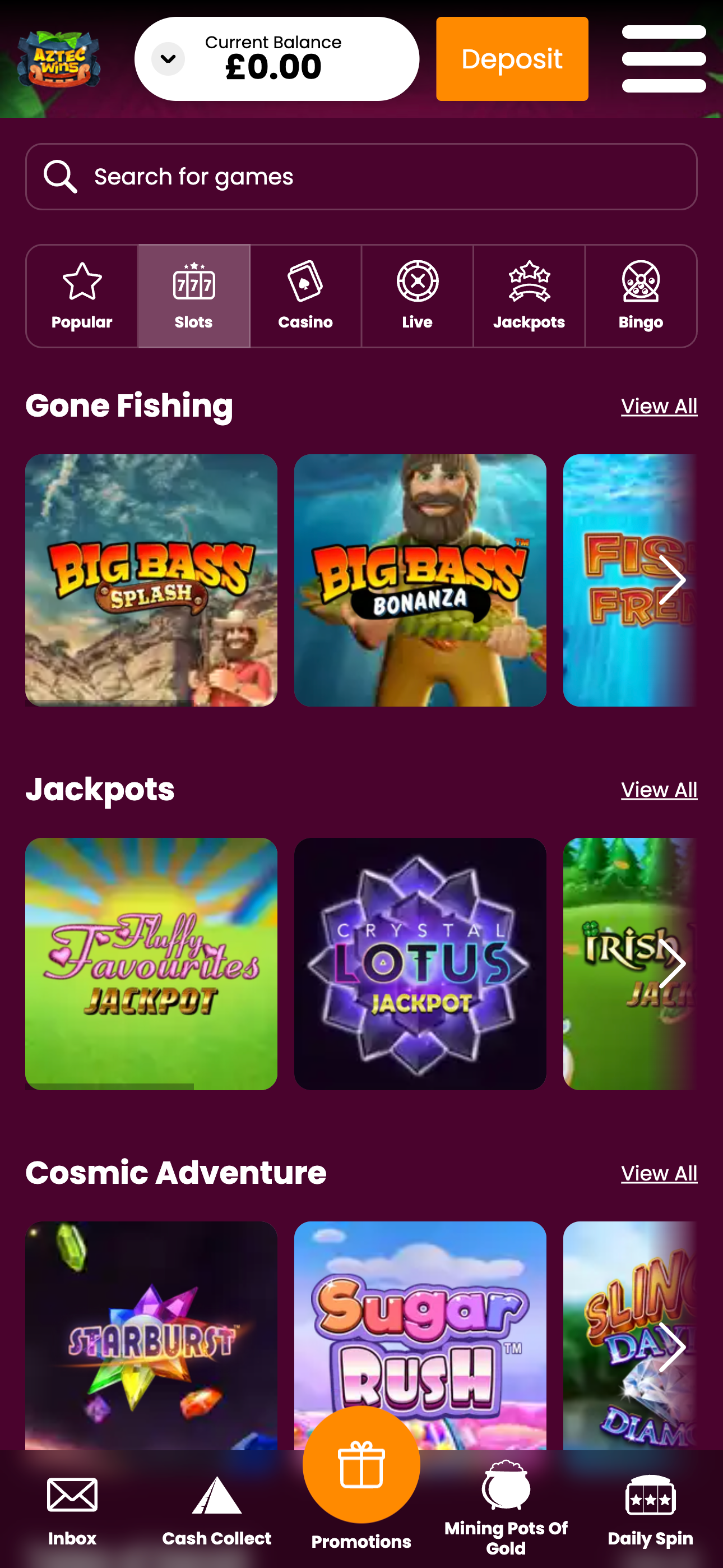Open the Jackpots category tab
723x1568 pixels.
(x=529, y=296)
